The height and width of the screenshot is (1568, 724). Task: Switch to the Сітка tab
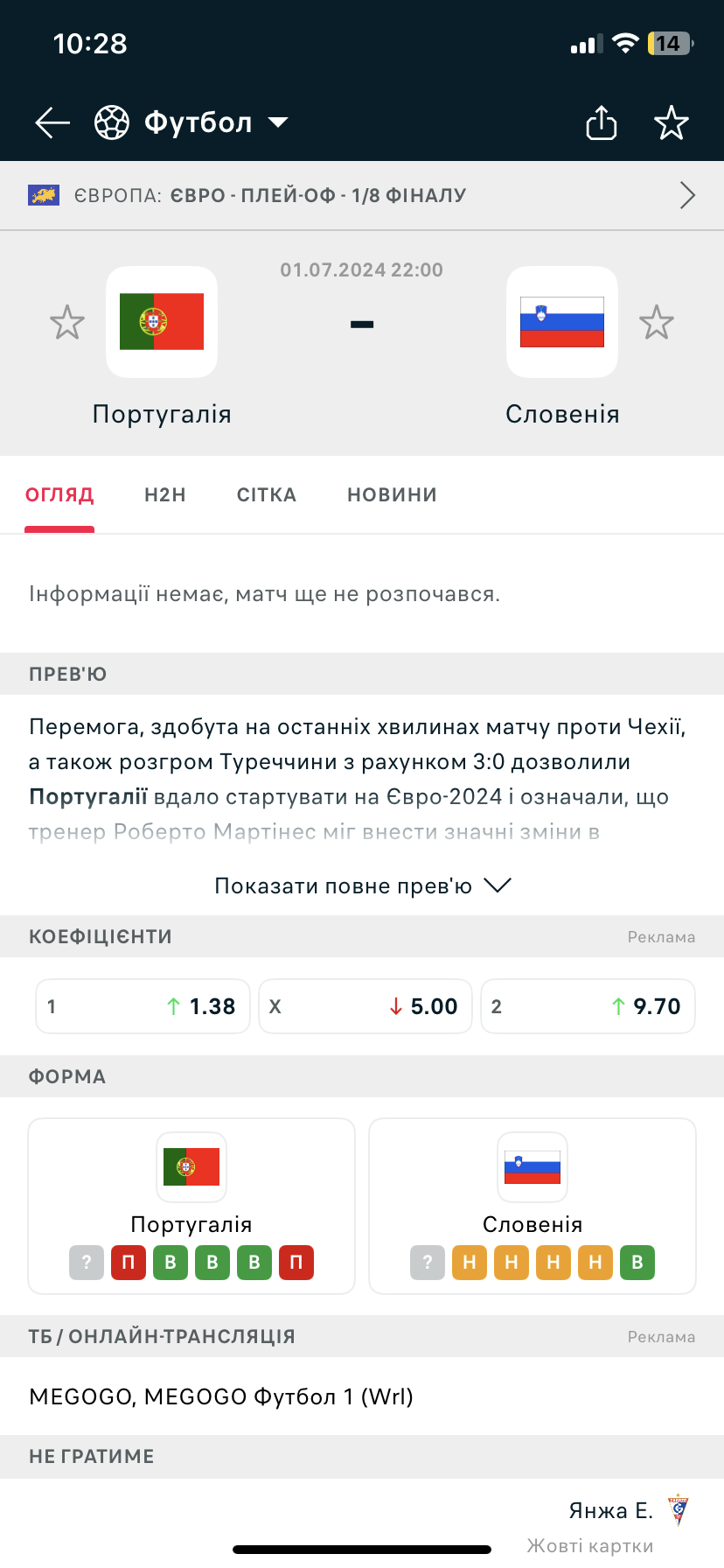tap(267, 494)
